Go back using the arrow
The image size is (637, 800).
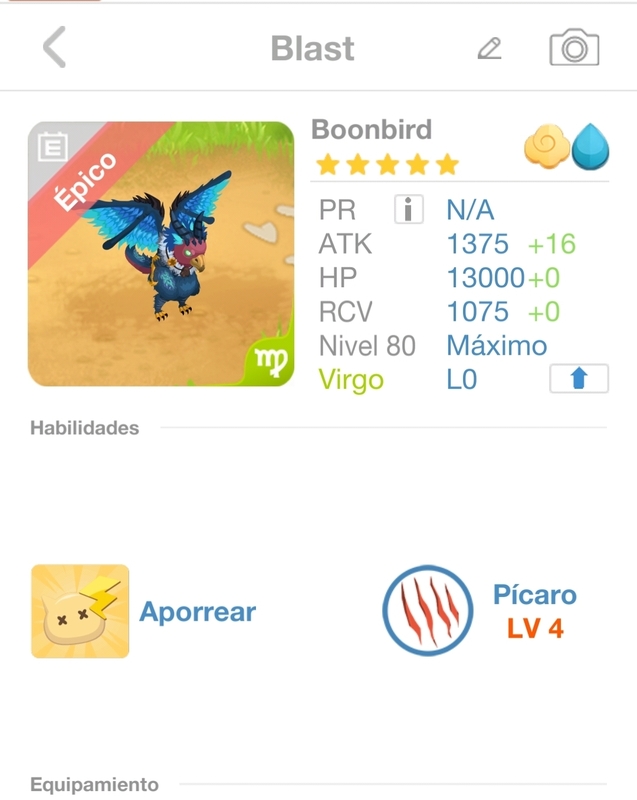[55, 48]
